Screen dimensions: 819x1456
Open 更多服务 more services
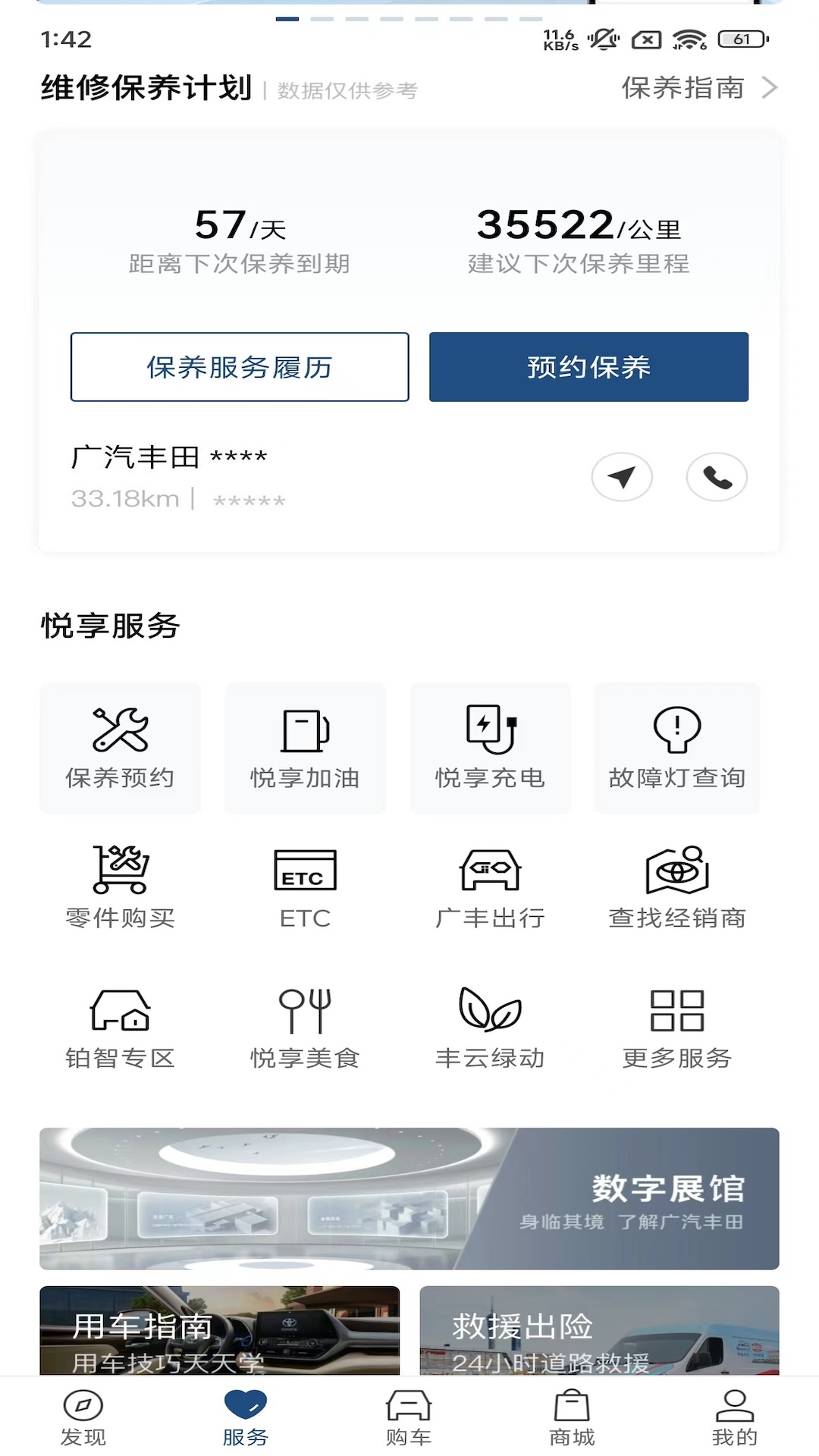pyautogui.click(x=676, y=1028)
